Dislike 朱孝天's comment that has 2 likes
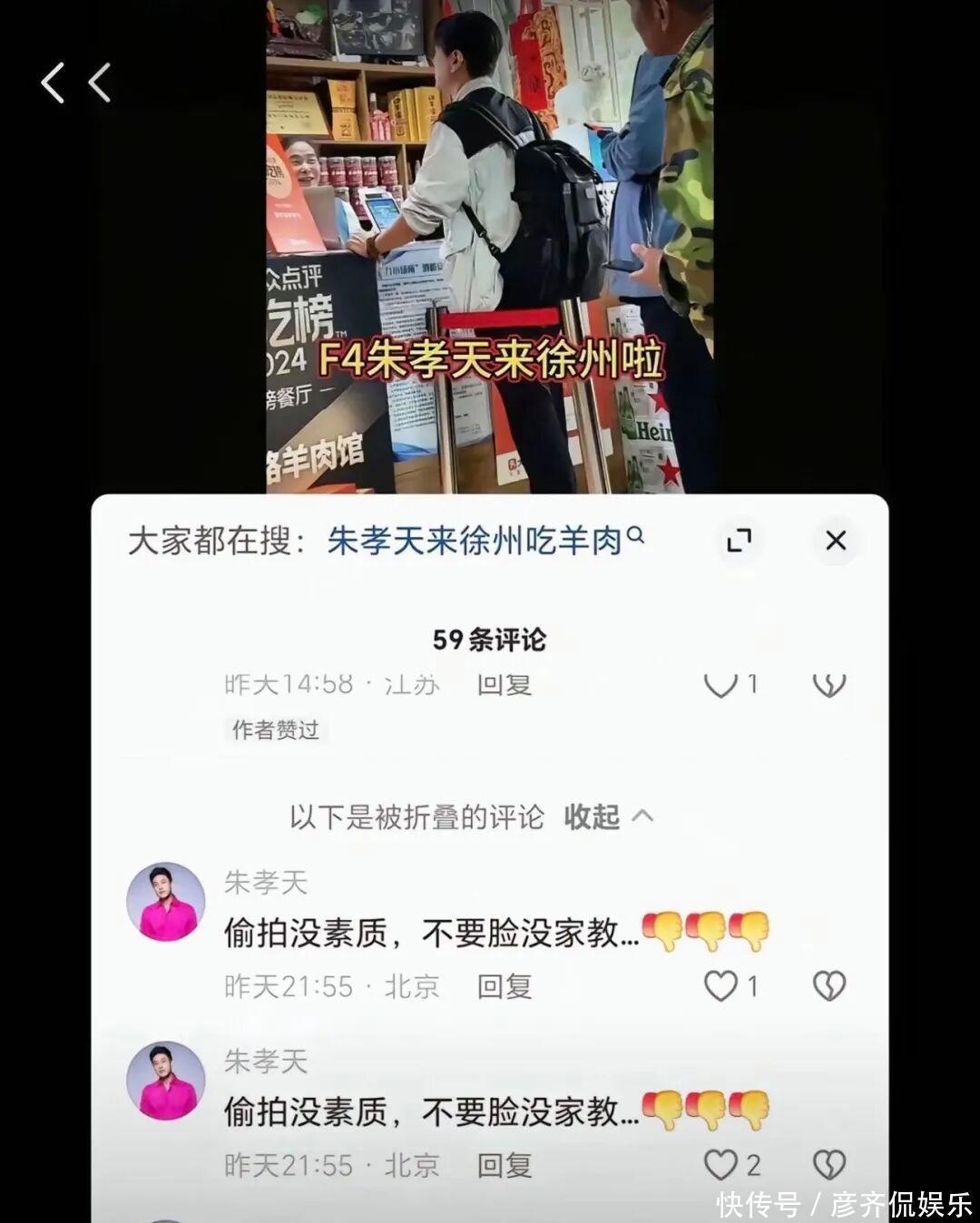 [x=828, y=1165]
